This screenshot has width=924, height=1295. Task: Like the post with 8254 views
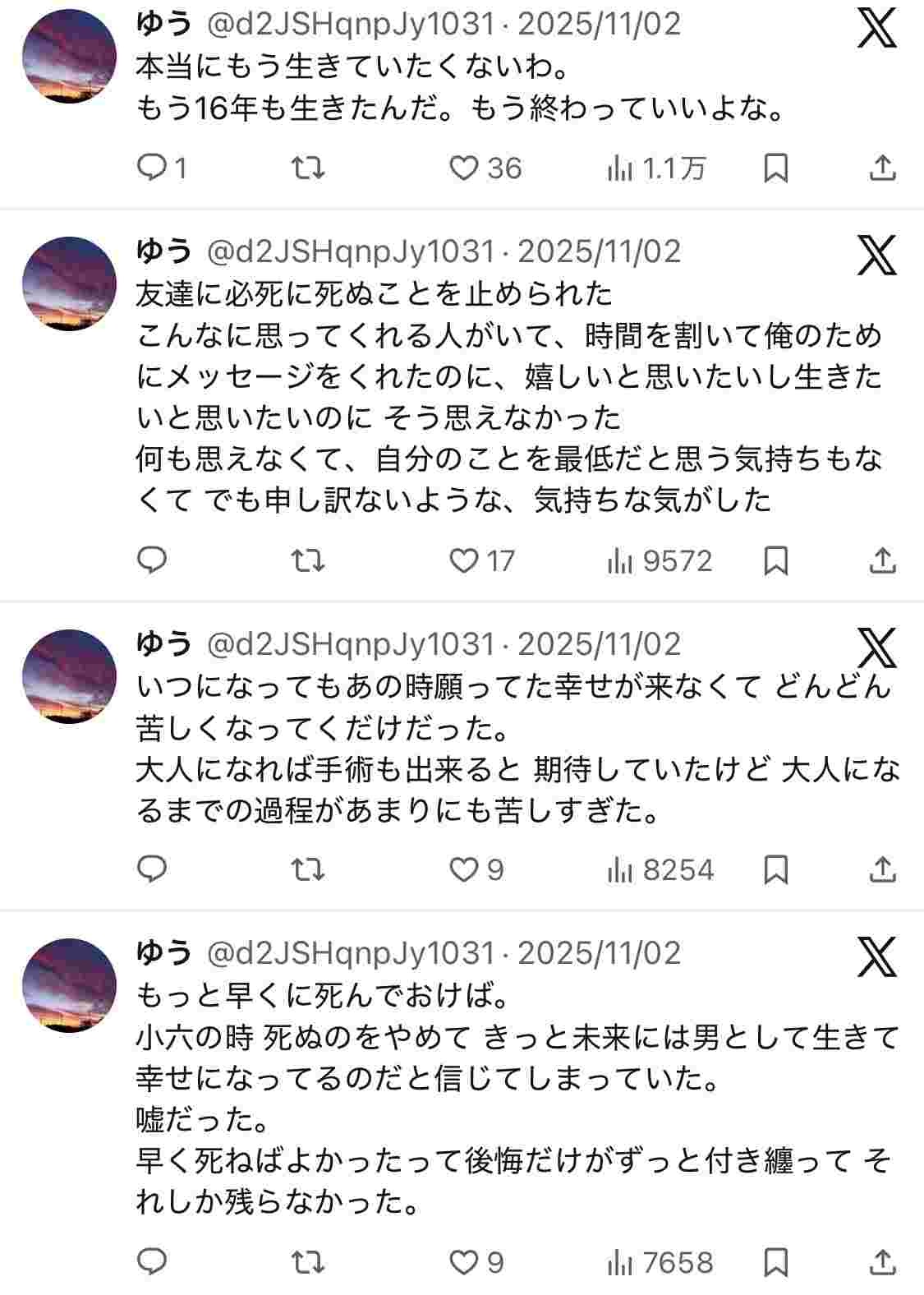pyautogui.click(x=464, y=869)
